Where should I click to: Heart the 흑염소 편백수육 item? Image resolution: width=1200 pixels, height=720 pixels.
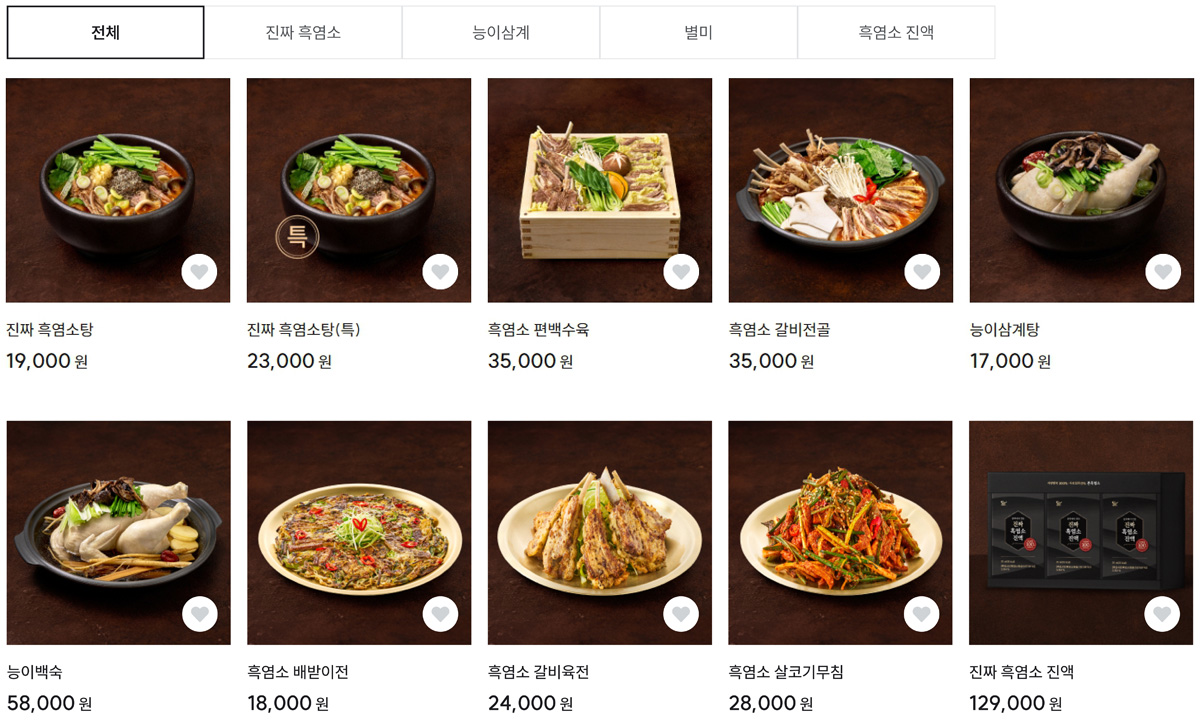pyautogui.click(x=681, y=271)
